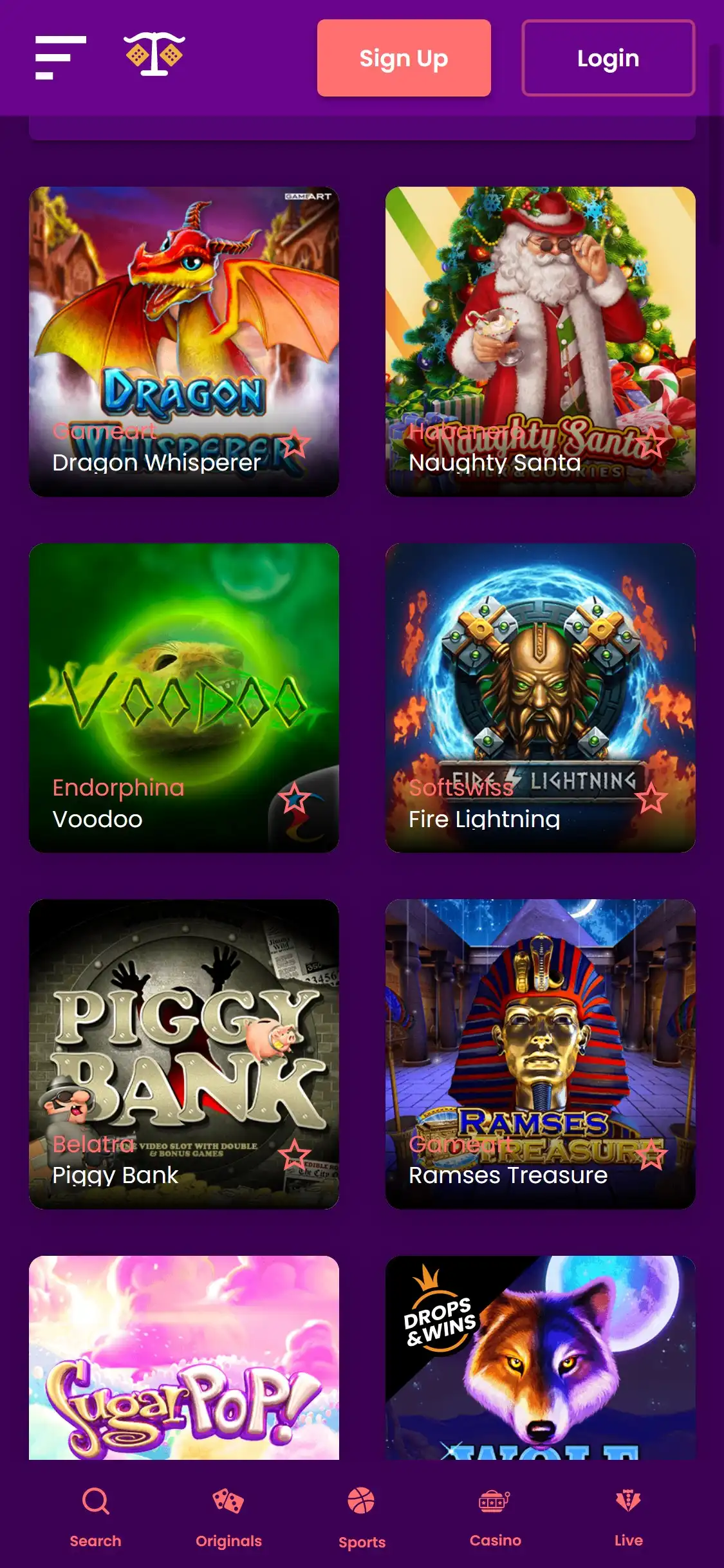724x1568 pixels.
Task: Star the Piggy Bank game
Action: 295,1155
